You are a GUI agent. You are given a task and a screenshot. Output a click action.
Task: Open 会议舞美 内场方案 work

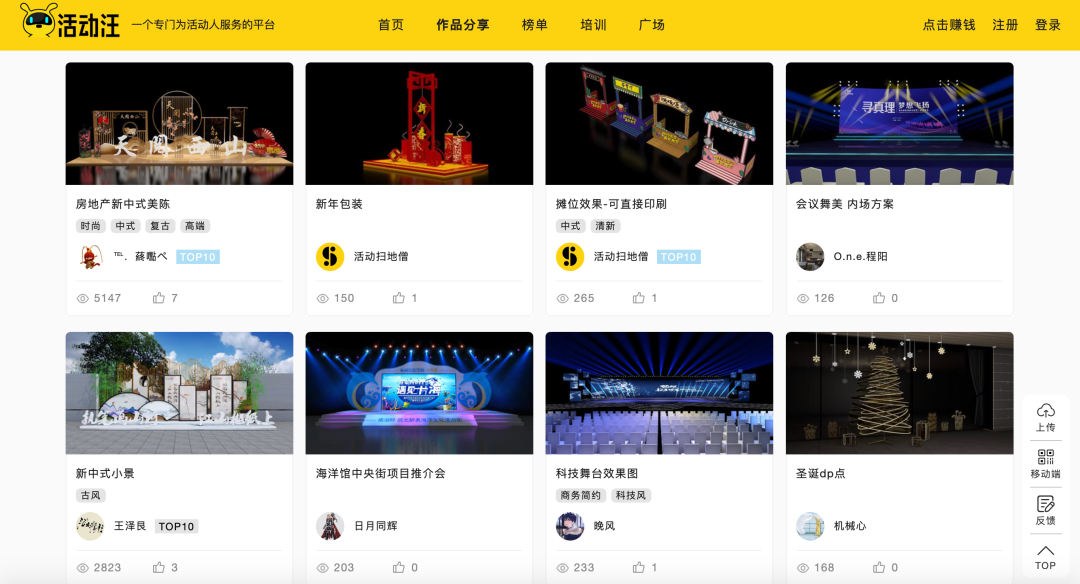[x=899, y=124]
